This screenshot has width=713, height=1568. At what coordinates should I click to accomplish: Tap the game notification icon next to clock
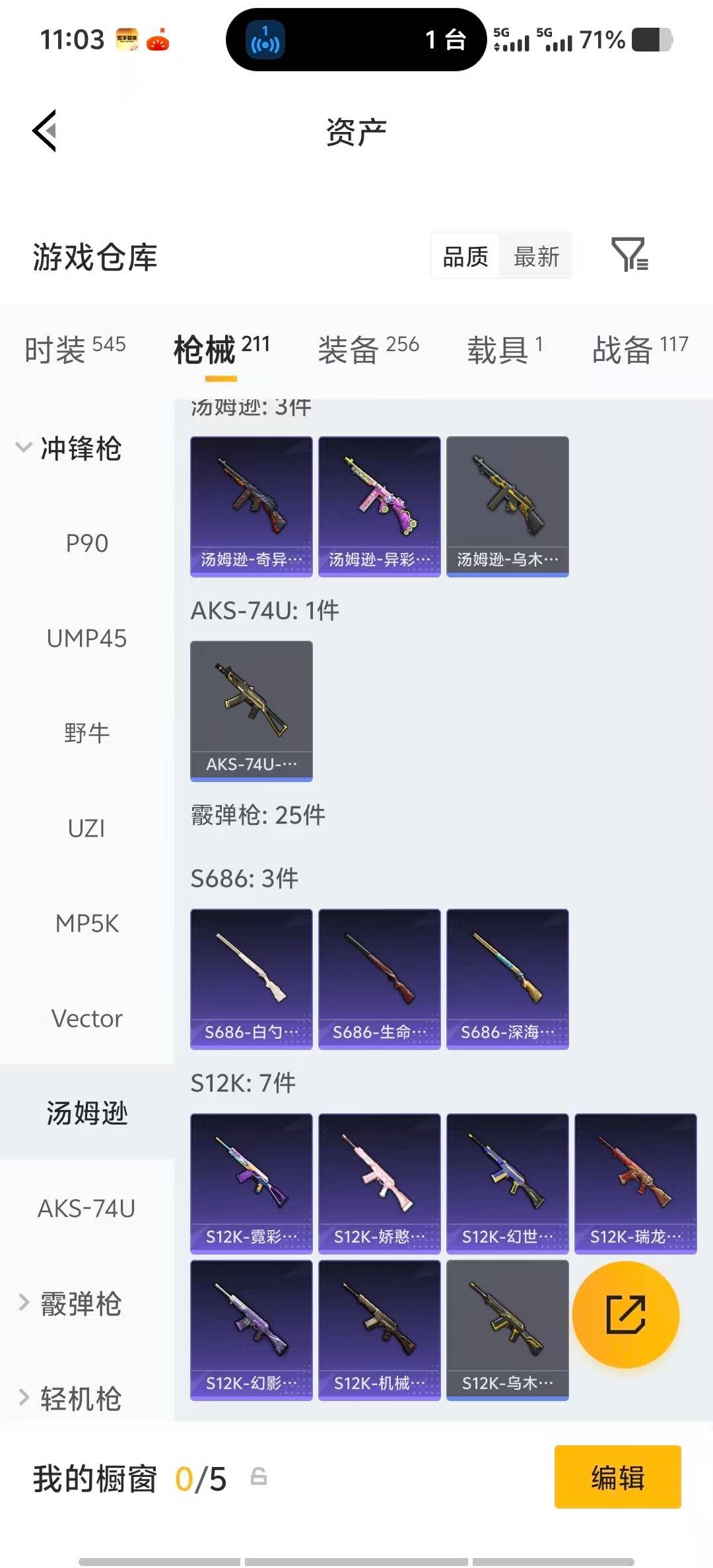click(x=126, y=40)
